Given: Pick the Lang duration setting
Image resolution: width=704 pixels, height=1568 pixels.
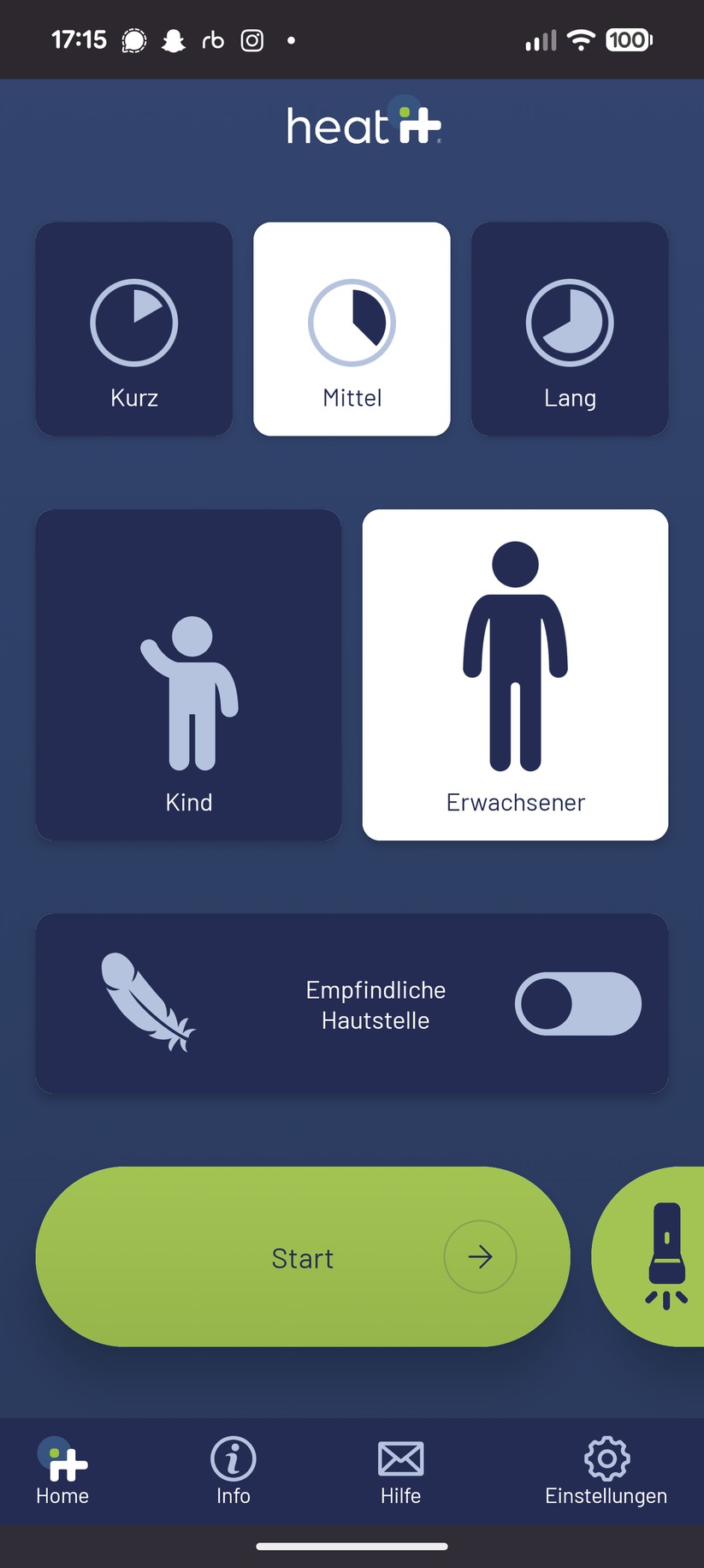Looking at the screenshot, I should [570, 330].
